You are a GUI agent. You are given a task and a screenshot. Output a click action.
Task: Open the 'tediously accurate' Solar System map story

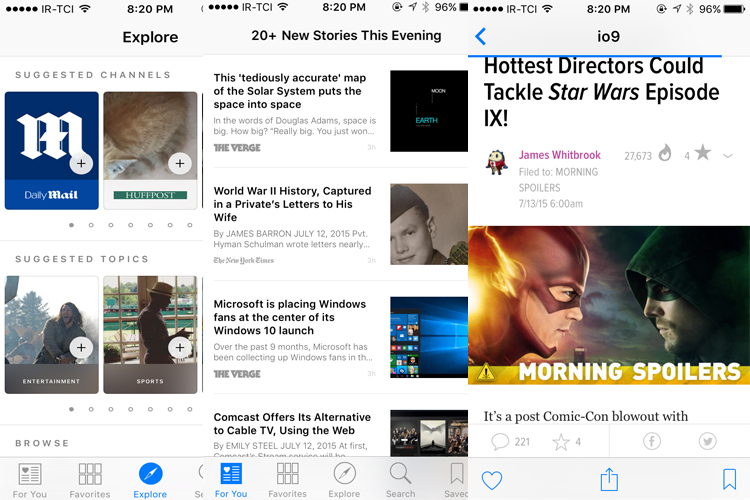pyautogui.click(x=290, y=91)
